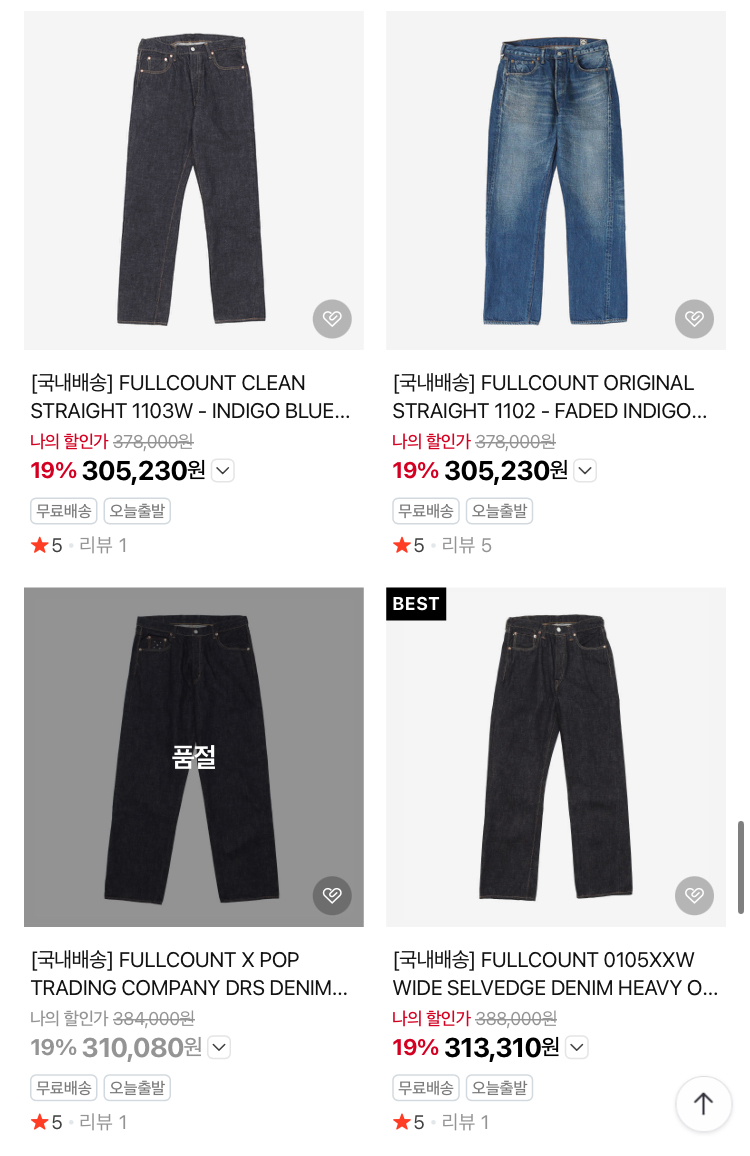Show discount breakdown for the 313,310원 item
The image size is (750, 1156).
[577, 1047]
